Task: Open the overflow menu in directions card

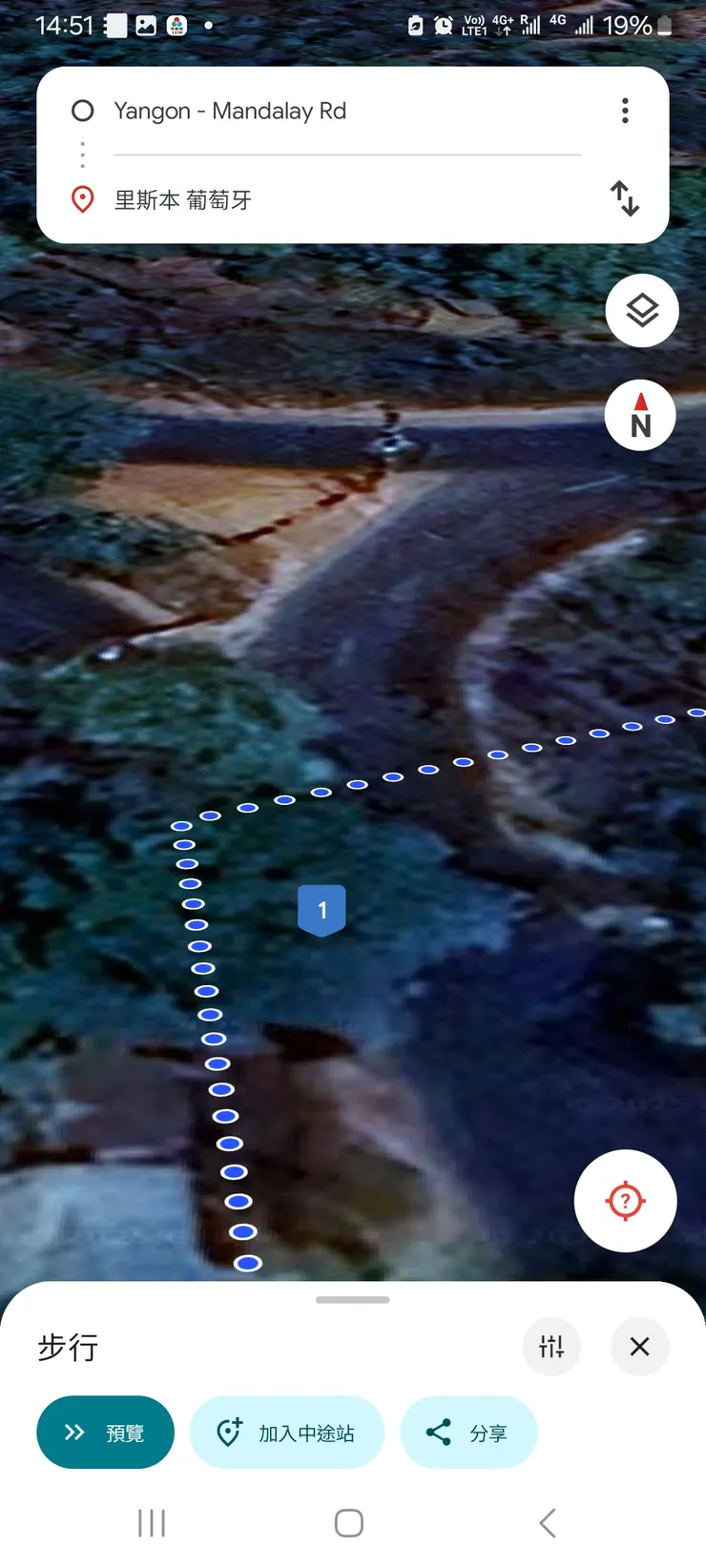Action: tap(625, 111)
